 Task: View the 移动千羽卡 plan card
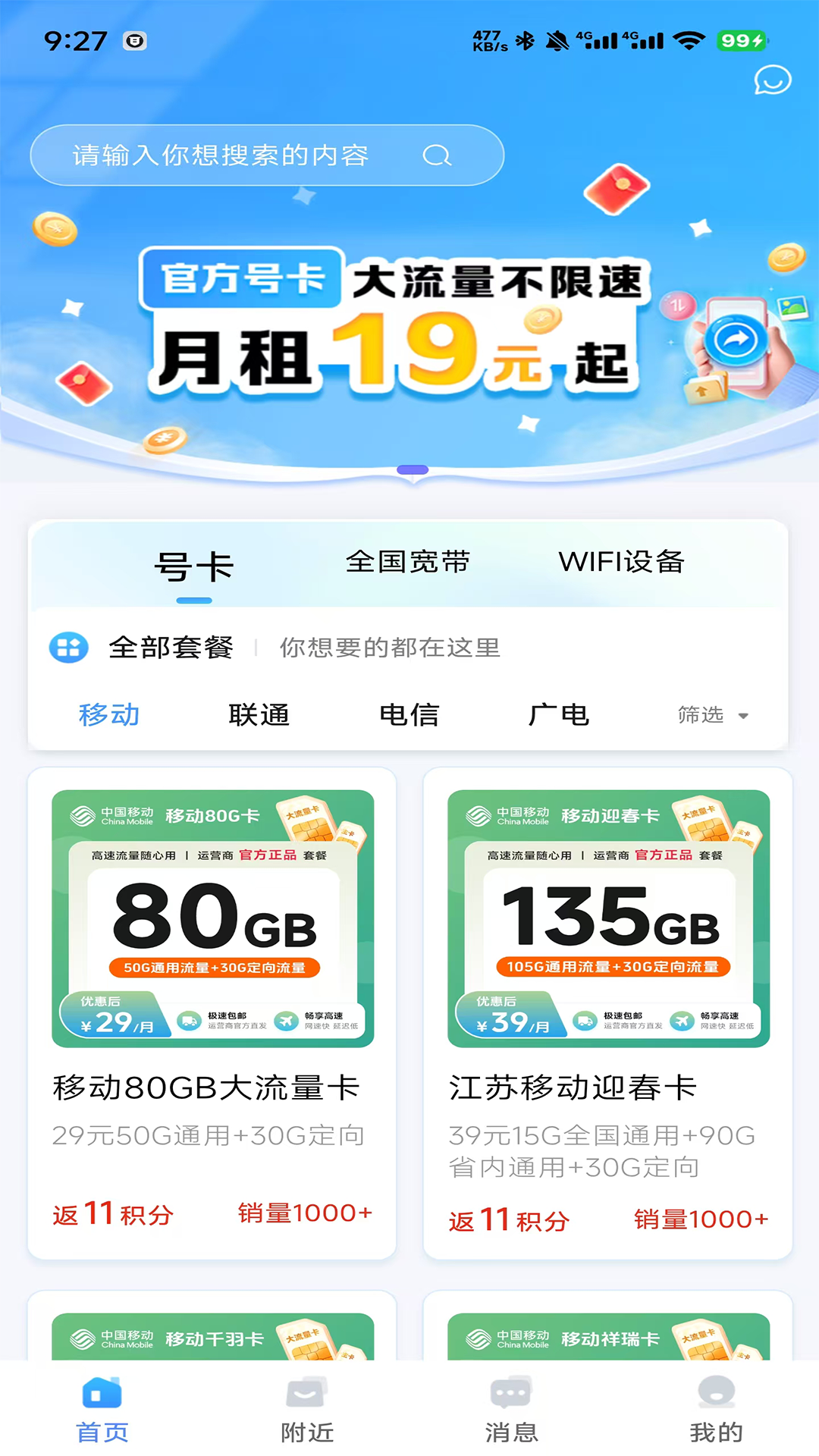pos(212,1336)
